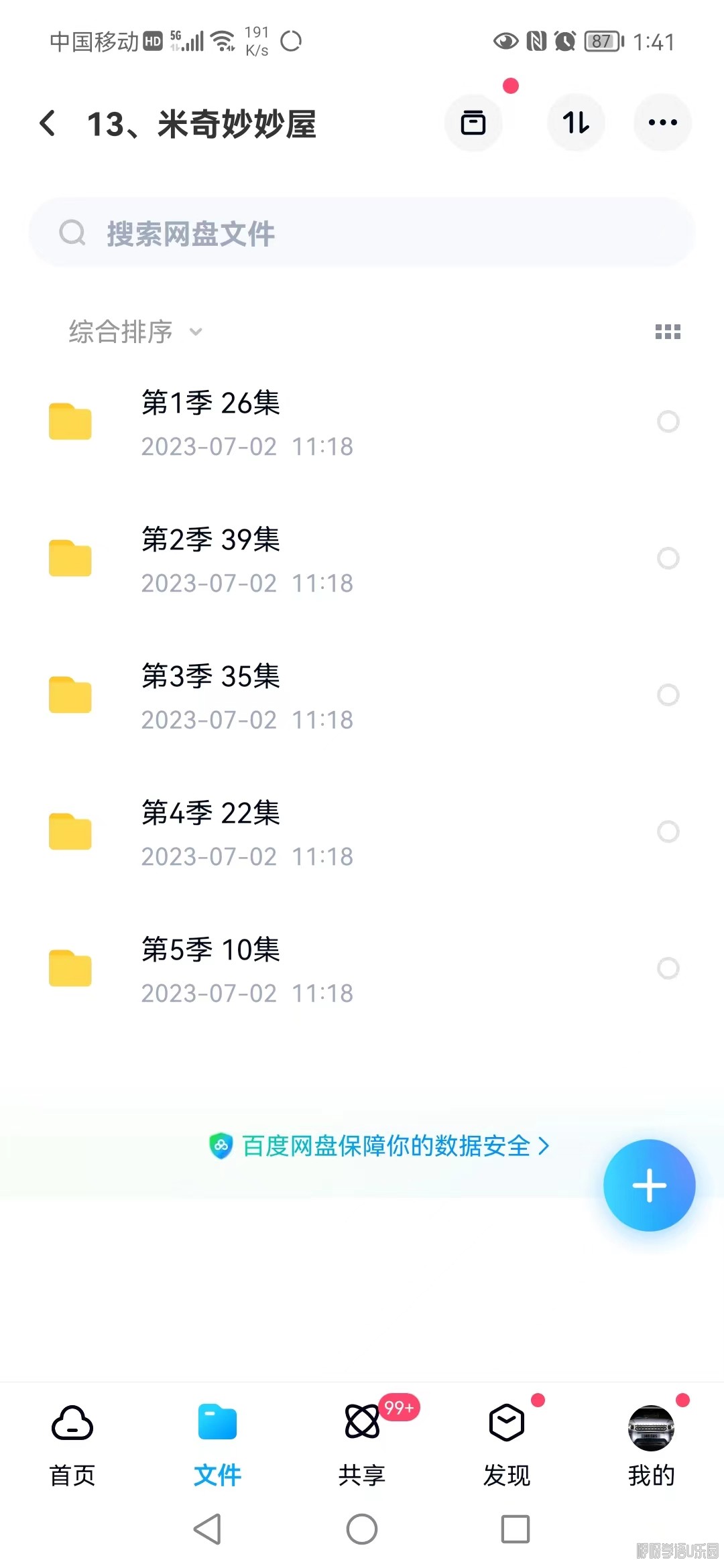Open the 第4季 22集 folder

tap(210, 833)
